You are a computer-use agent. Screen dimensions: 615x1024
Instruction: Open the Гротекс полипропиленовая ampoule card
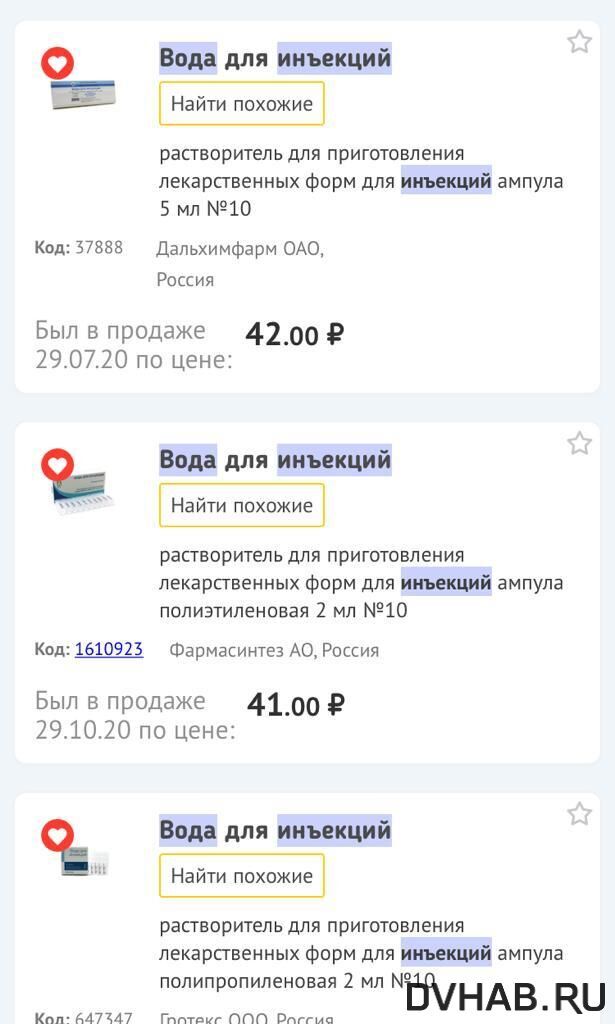coord(274,830)
